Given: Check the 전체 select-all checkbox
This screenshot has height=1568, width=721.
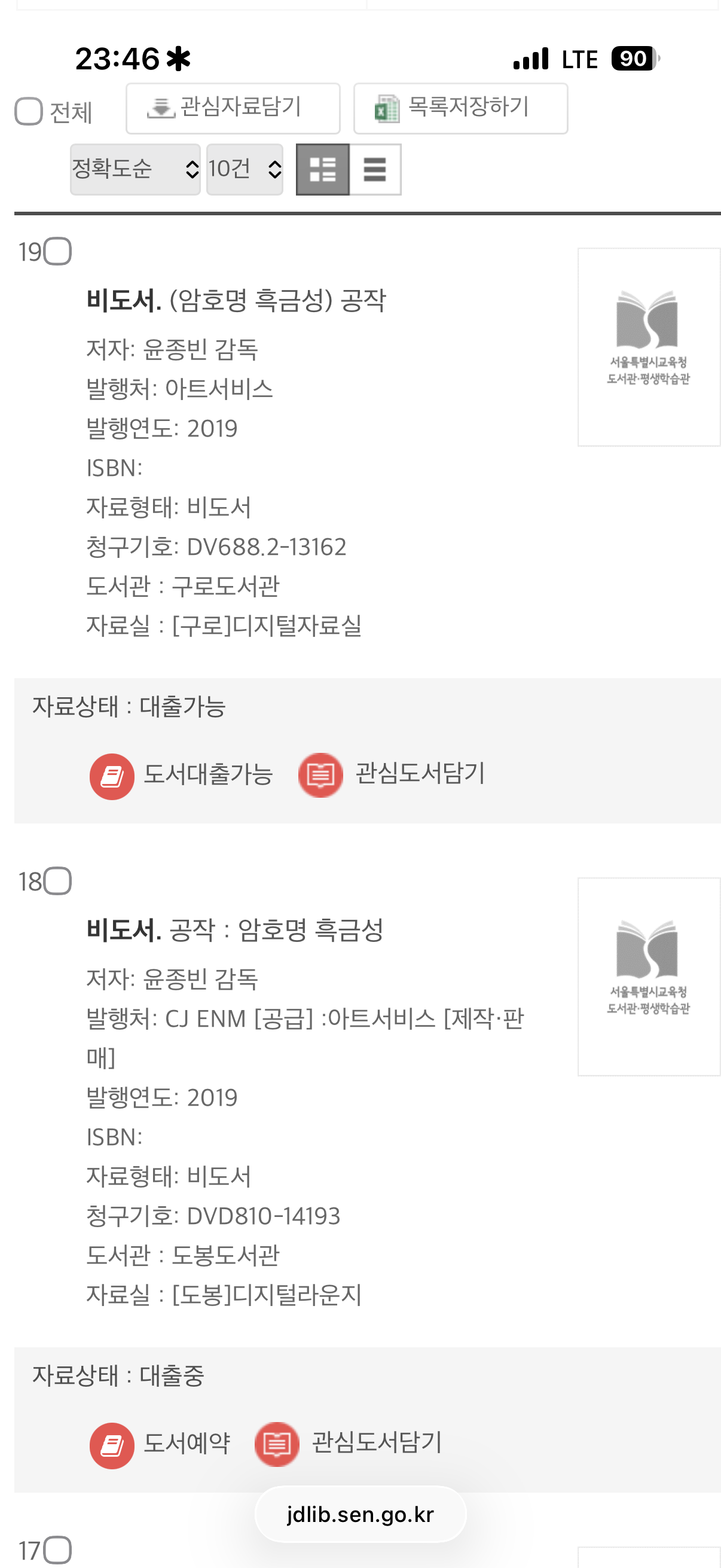Looking at the screenshot, I should [x=29, y=111].
